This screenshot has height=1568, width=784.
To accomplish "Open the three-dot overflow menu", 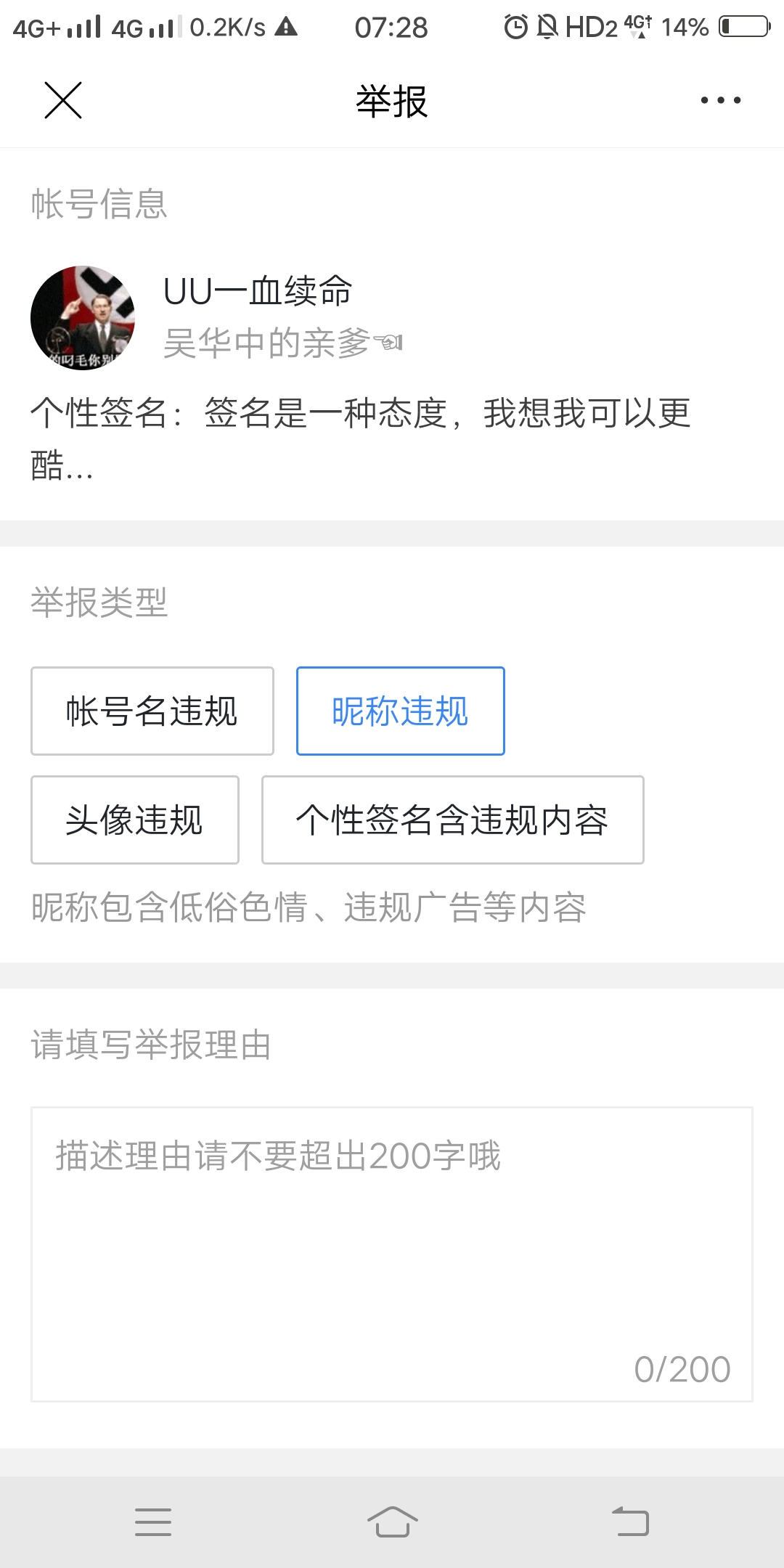I will click(x=720, y=100).
